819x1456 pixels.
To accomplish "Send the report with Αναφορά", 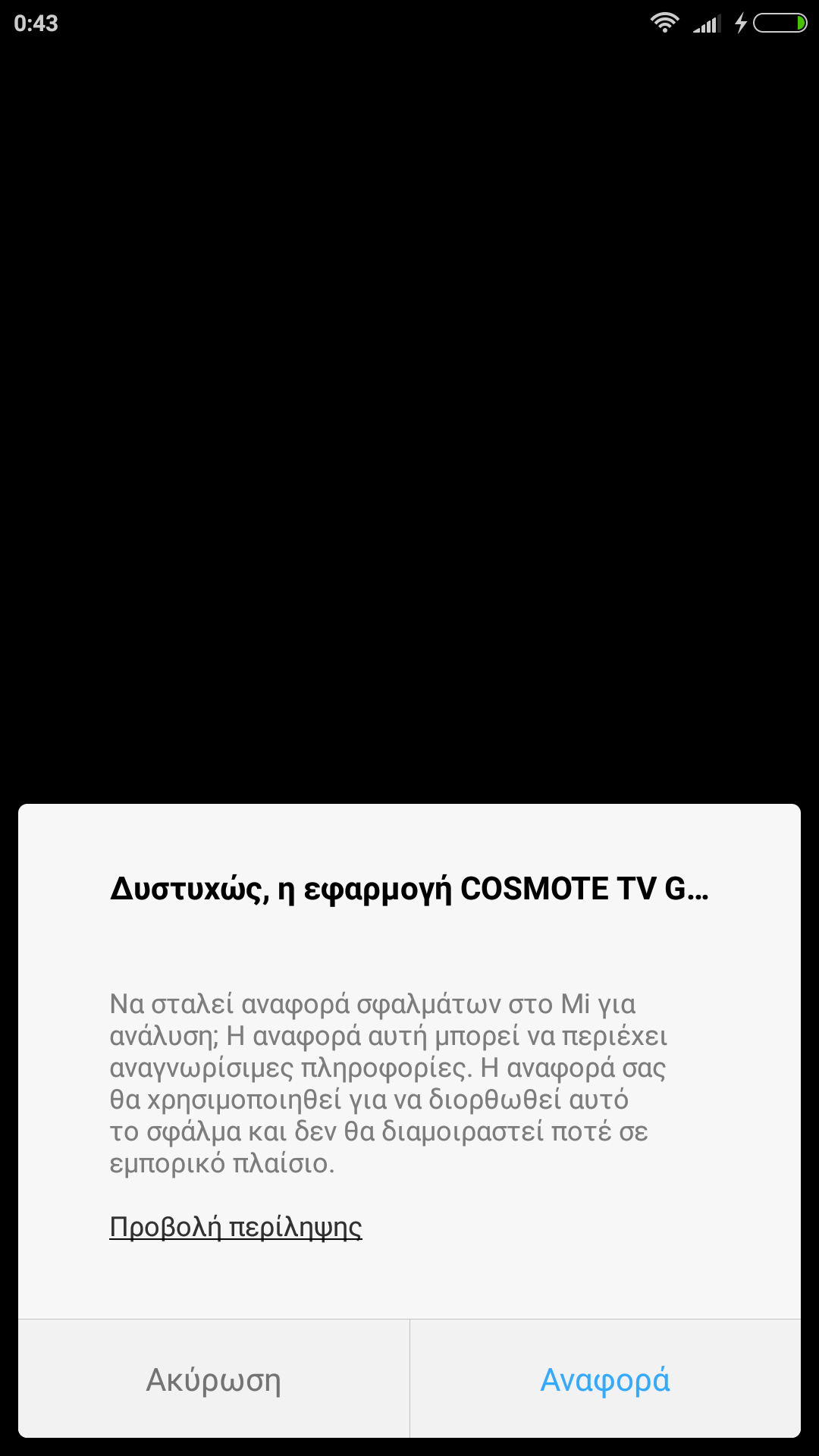I will pos(605,1379).
